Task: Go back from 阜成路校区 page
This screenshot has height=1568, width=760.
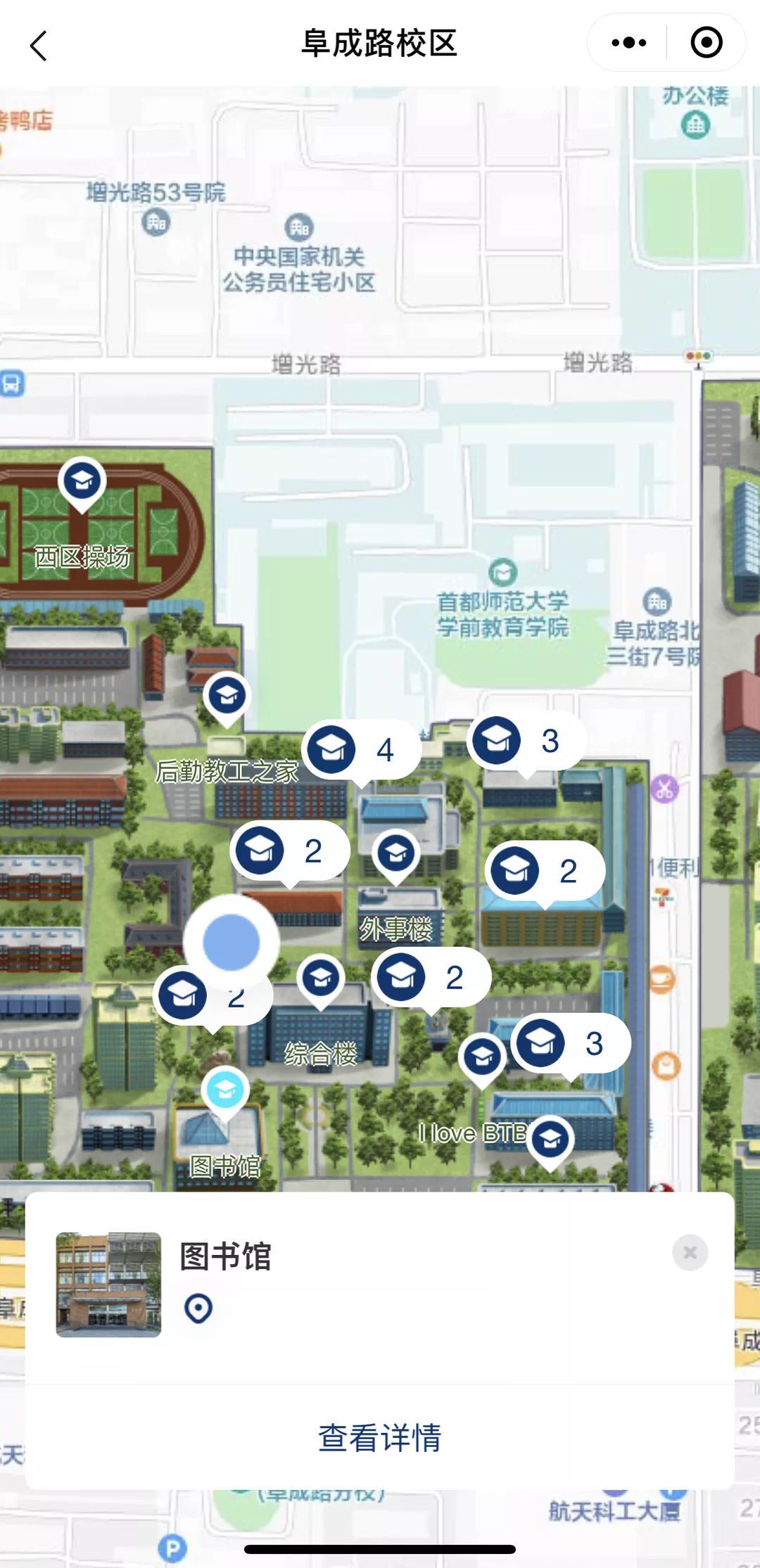Action: point(39,46)
